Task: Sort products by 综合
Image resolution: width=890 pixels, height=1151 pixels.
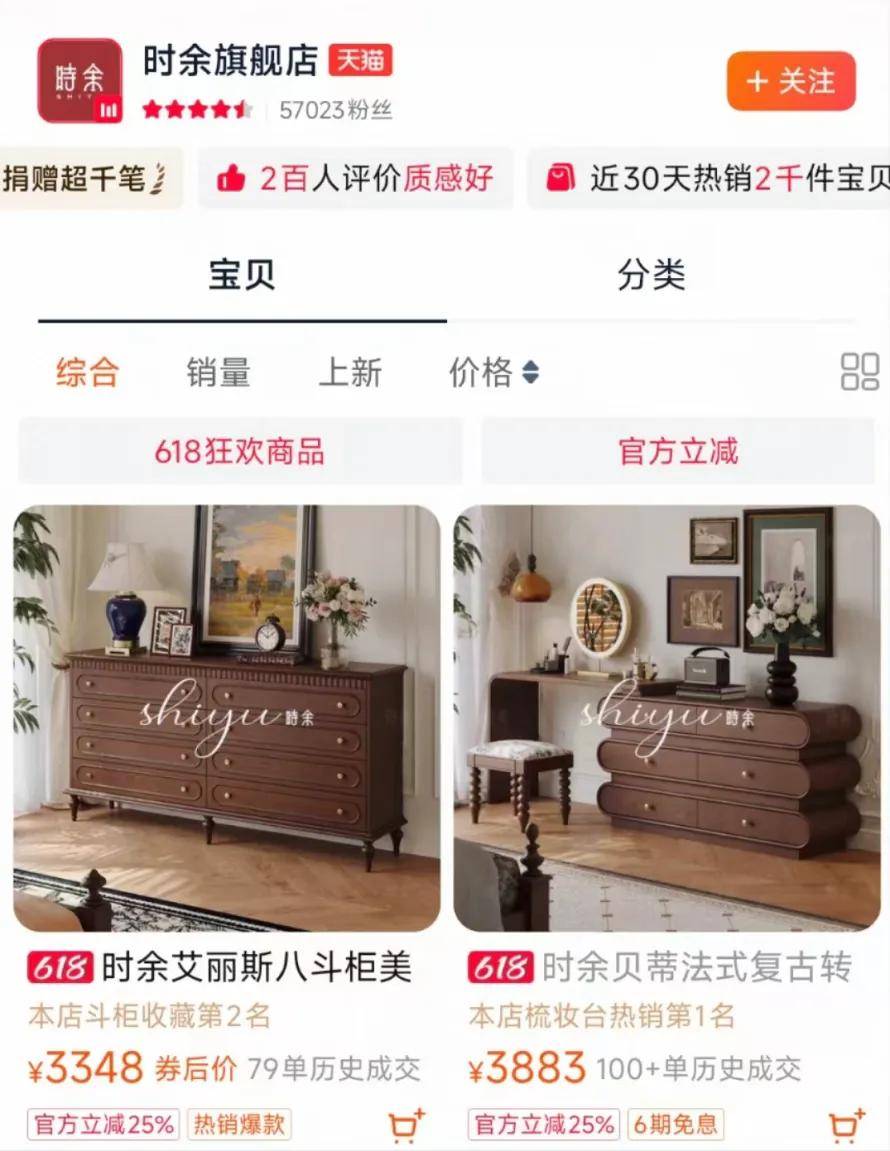Action: click(x=87, y=372)
